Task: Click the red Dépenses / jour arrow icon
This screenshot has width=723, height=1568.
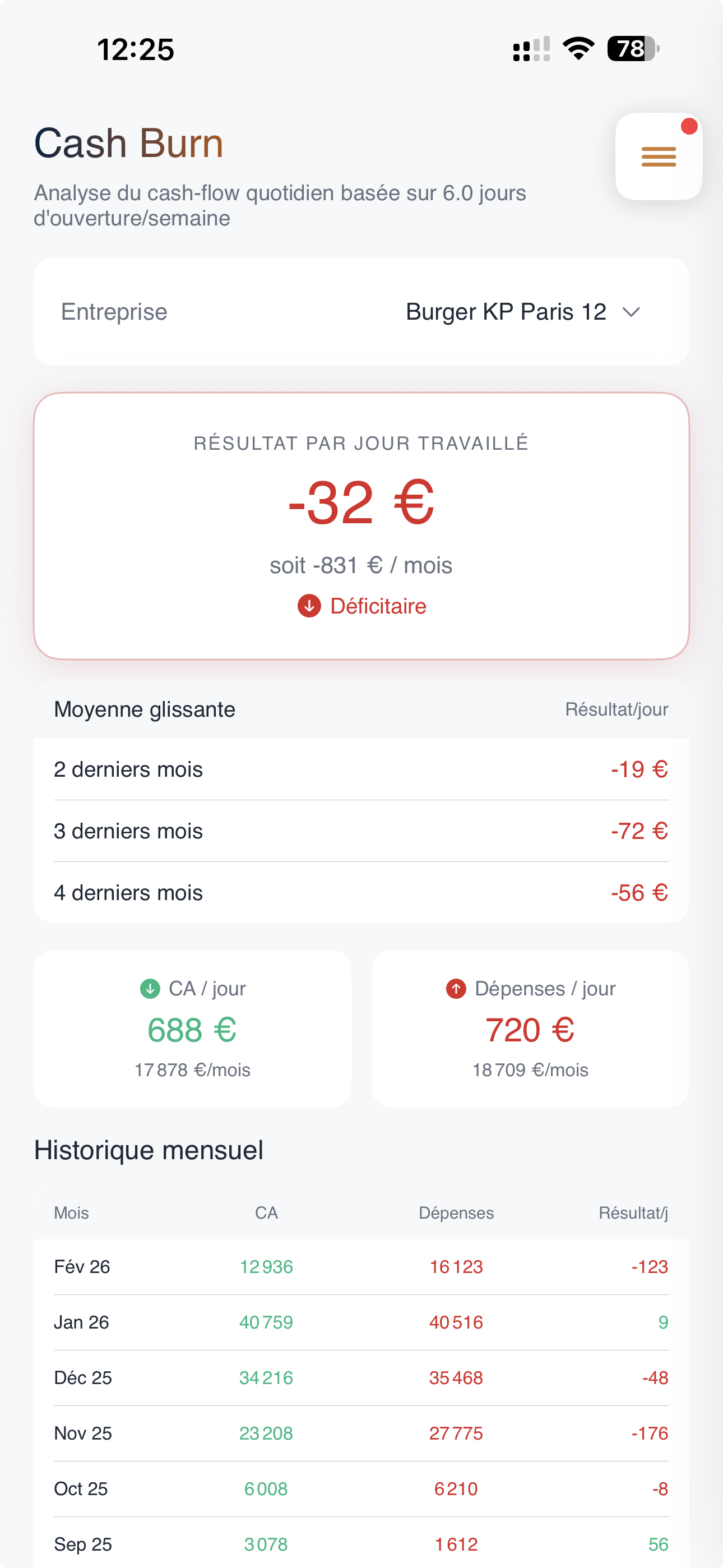Action: pyautogui.click(x=455, y=988)
